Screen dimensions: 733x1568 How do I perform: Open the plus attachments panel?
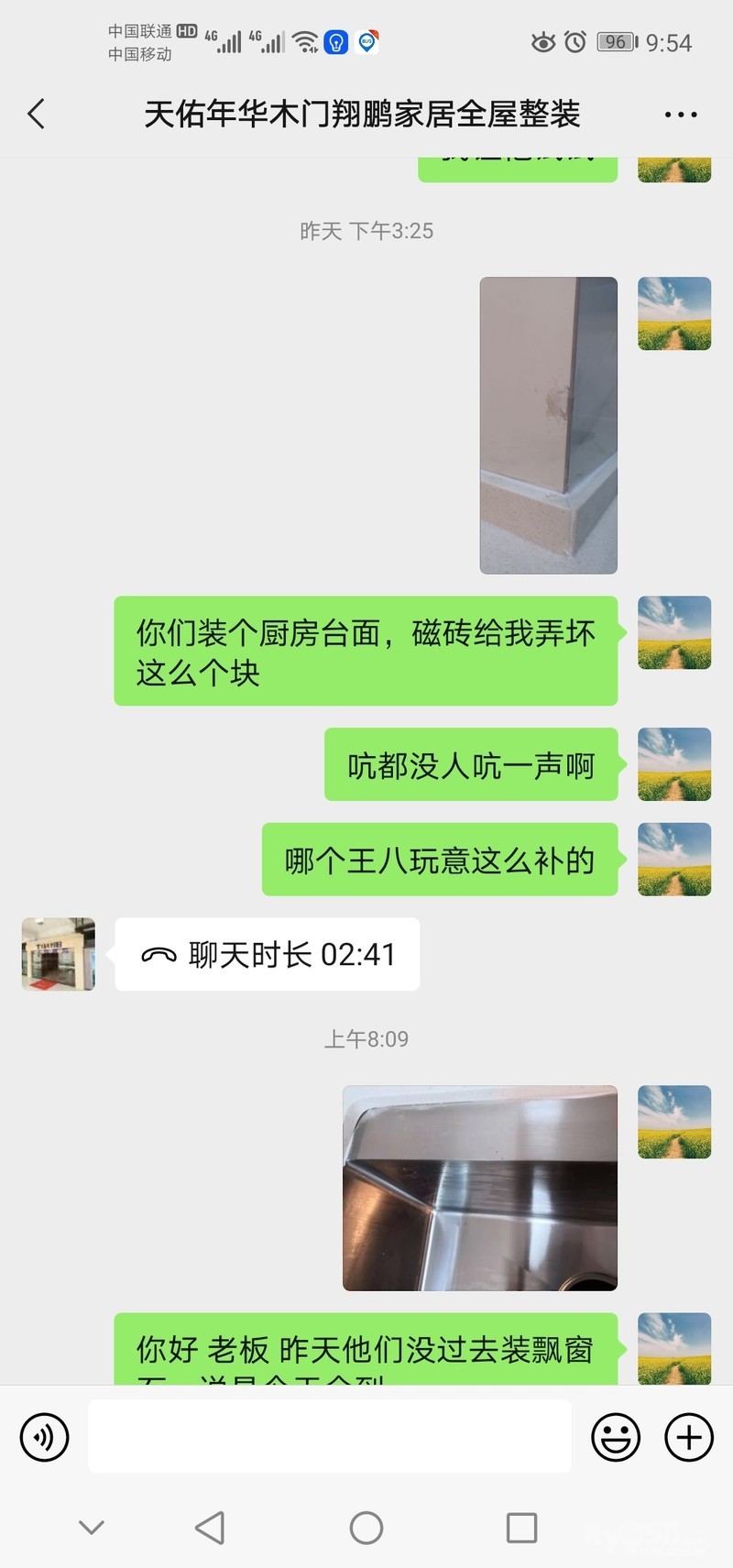click(689, 1436)
